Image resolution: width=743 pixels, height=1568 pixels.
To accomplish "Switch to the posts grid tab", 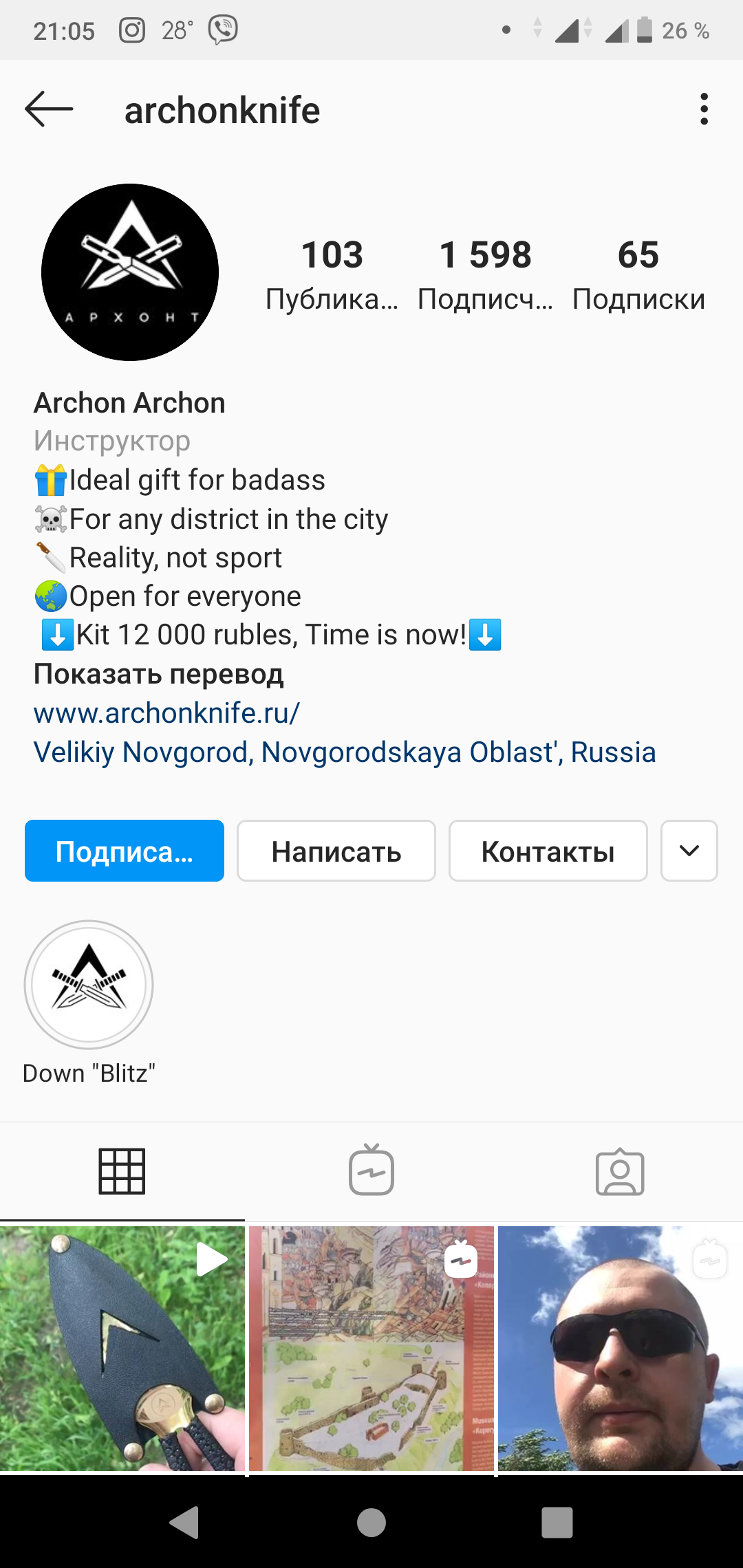I will point(122,1171).
